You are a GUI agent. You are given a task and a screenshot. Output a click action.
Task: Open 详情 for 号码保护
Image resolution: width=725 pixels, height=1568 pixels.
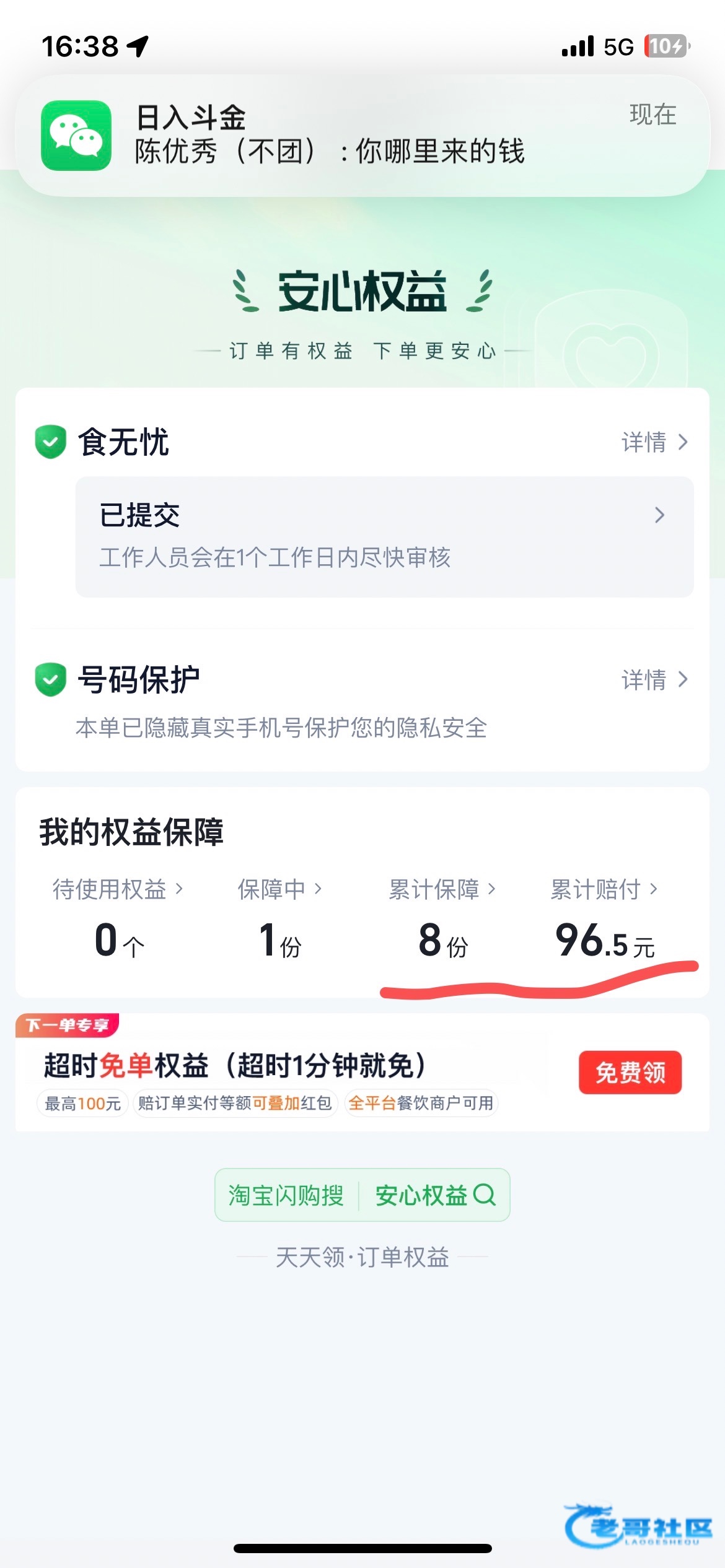pyautogui.click(x=654, y=679)
